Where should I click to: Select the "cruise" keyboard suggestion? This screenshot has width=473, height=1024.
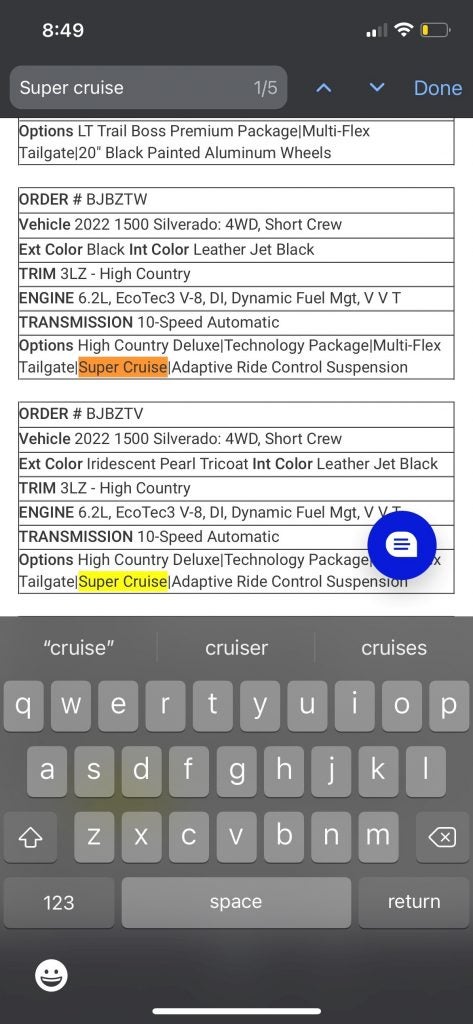(78, 648)
